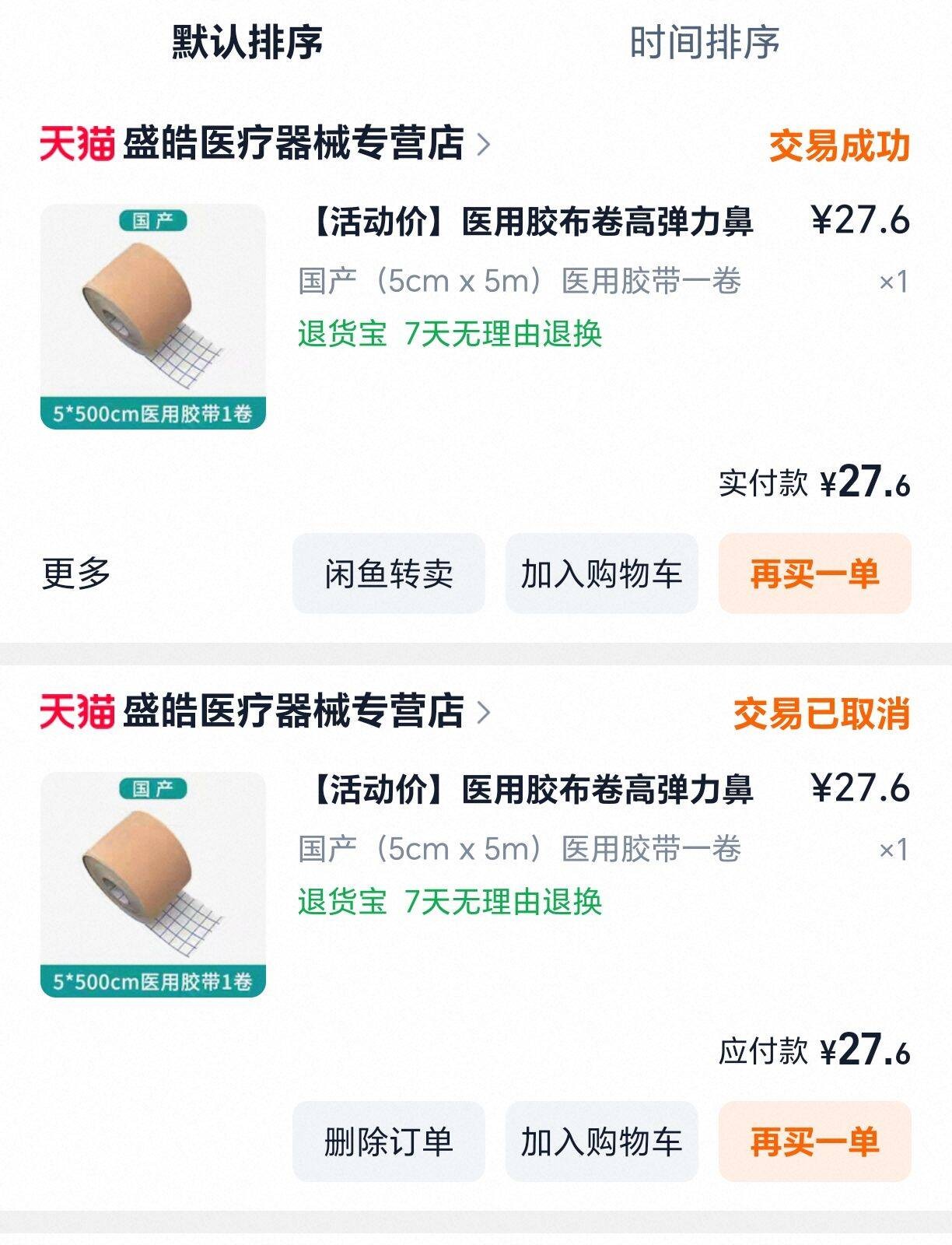Switch to 默认排序 tab
952x1245 pixels.
click(247, 42)
